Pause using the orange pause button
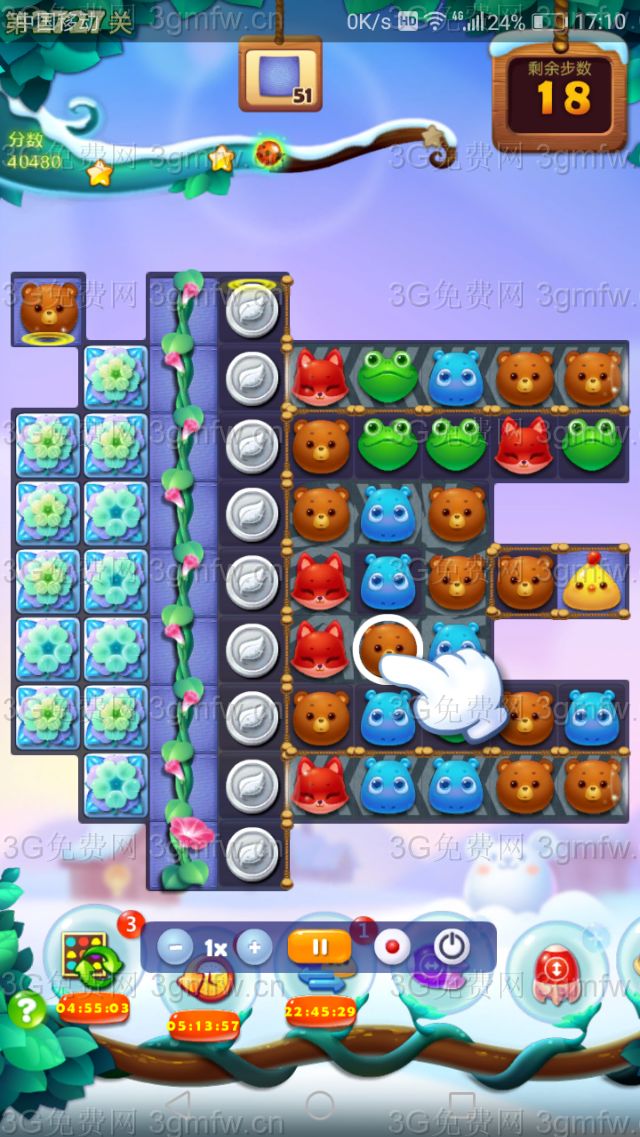640x1137 pixels. [x=320, y=946]
